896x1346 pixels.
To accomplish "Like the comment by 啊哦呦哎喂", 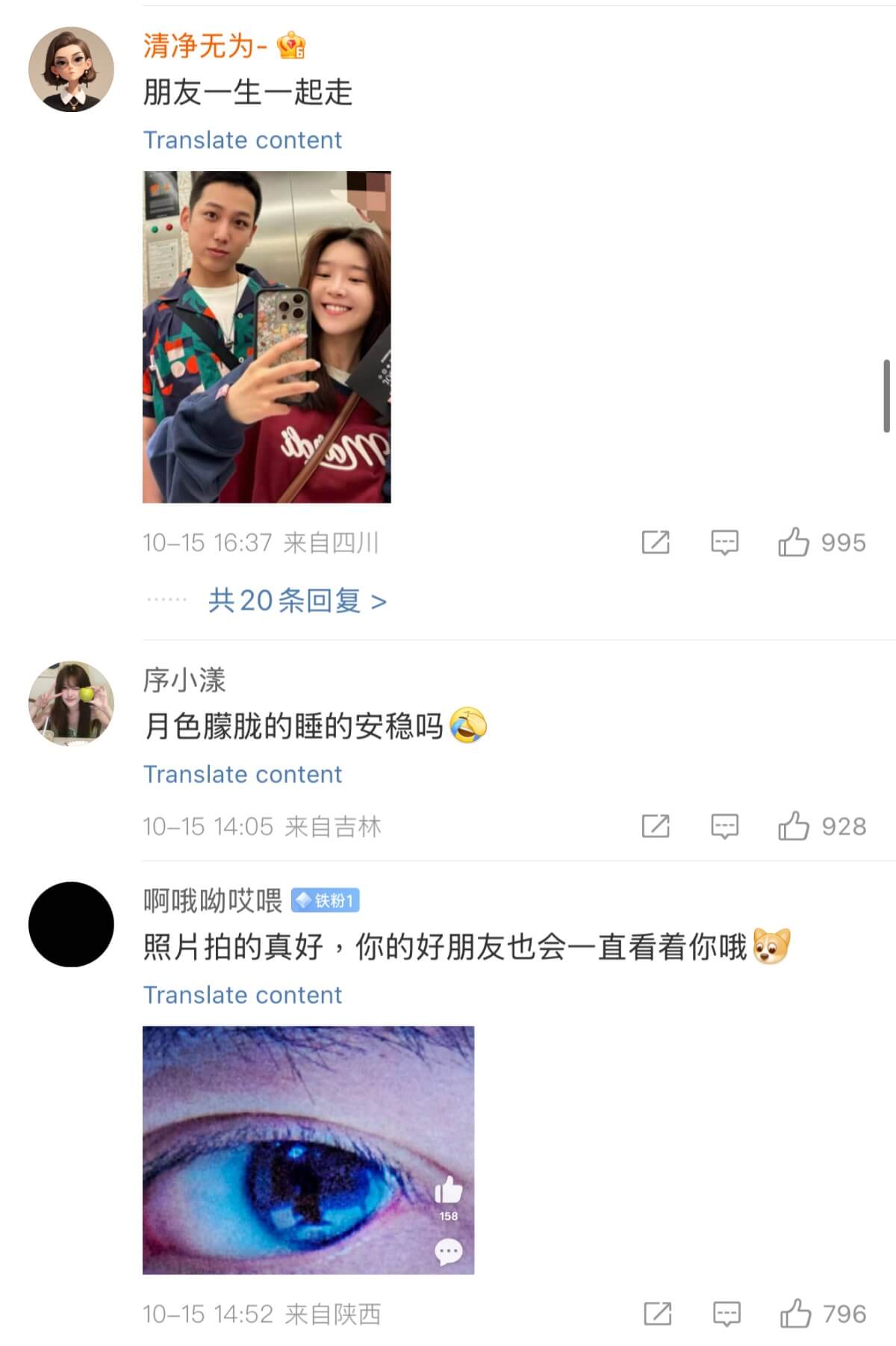I will [796, 1314].
